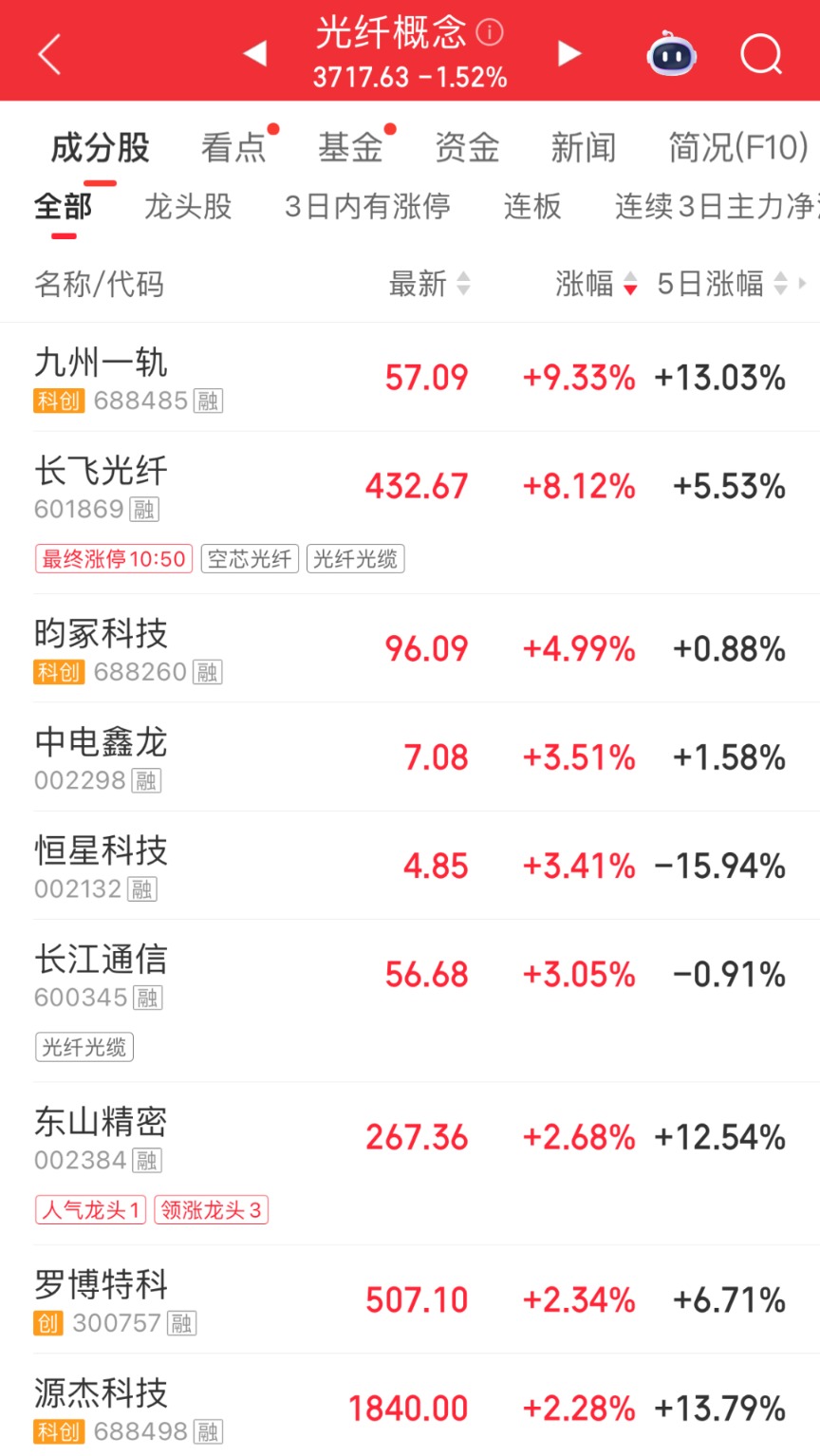820x1456 pixels.
Task: Jump to the next sector with the right triangle
Action: coord(568,54)
